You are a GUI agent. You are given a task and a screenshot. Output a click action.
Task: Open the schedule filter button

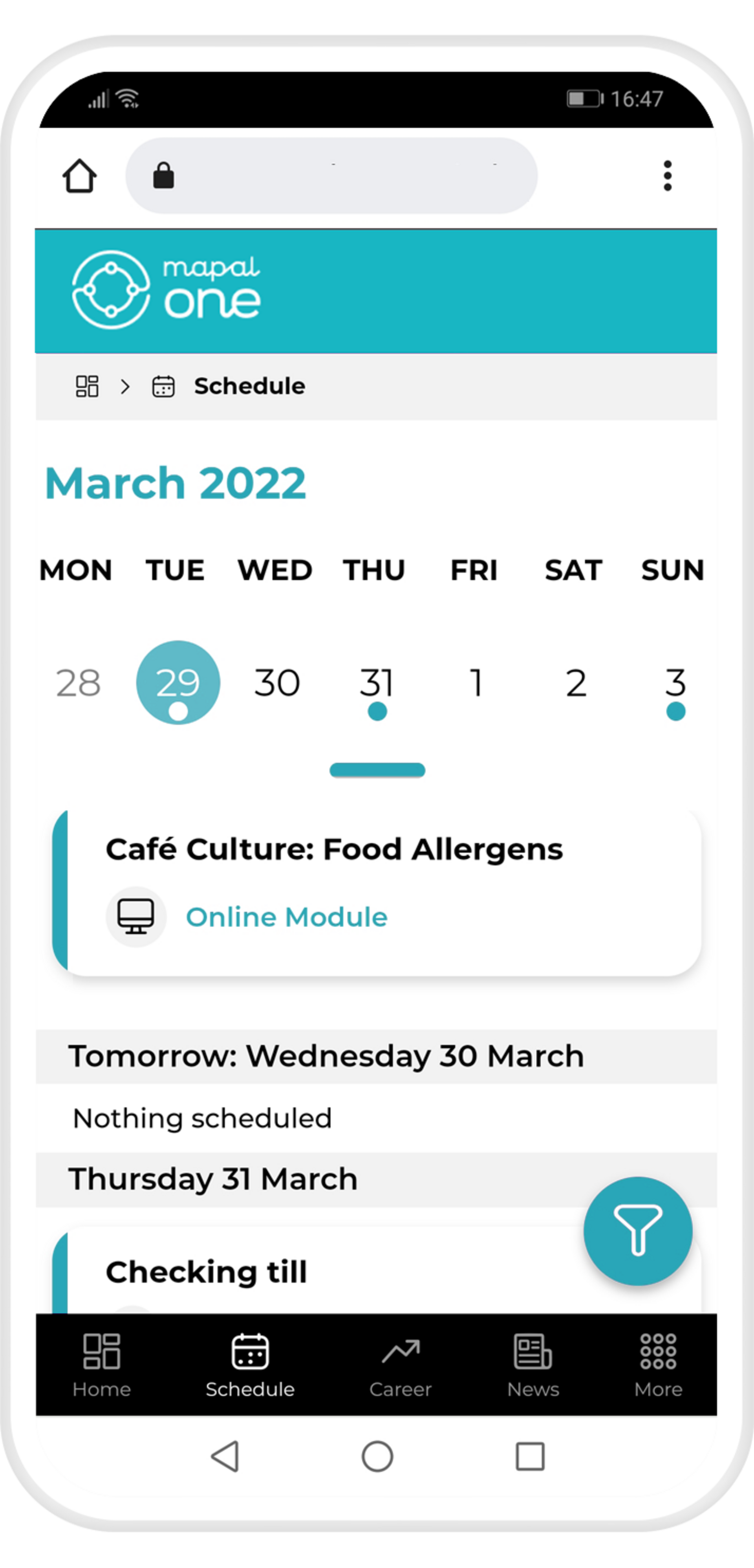638,1231
